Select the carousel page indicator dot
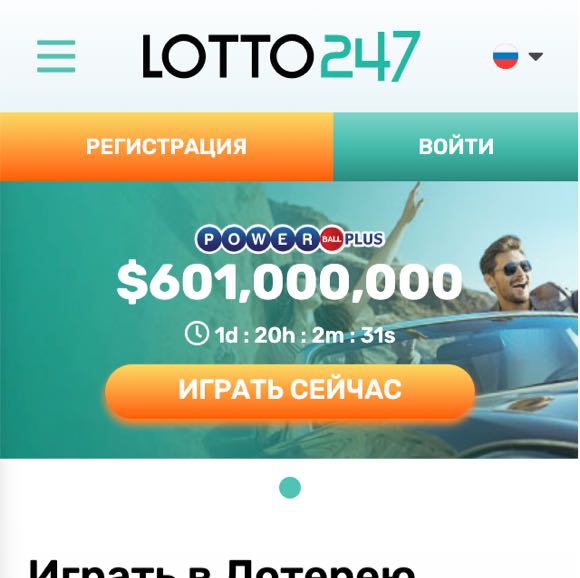 [290, 487]
